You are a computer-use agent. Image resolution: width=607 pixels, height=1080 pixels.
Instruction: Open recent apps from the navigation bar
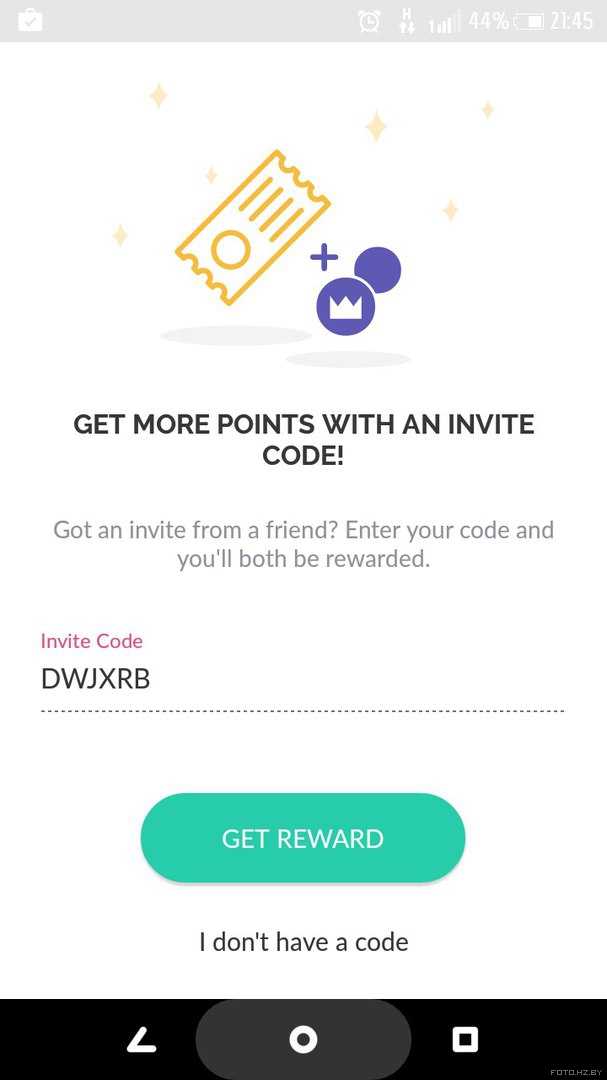[465, 1039]
